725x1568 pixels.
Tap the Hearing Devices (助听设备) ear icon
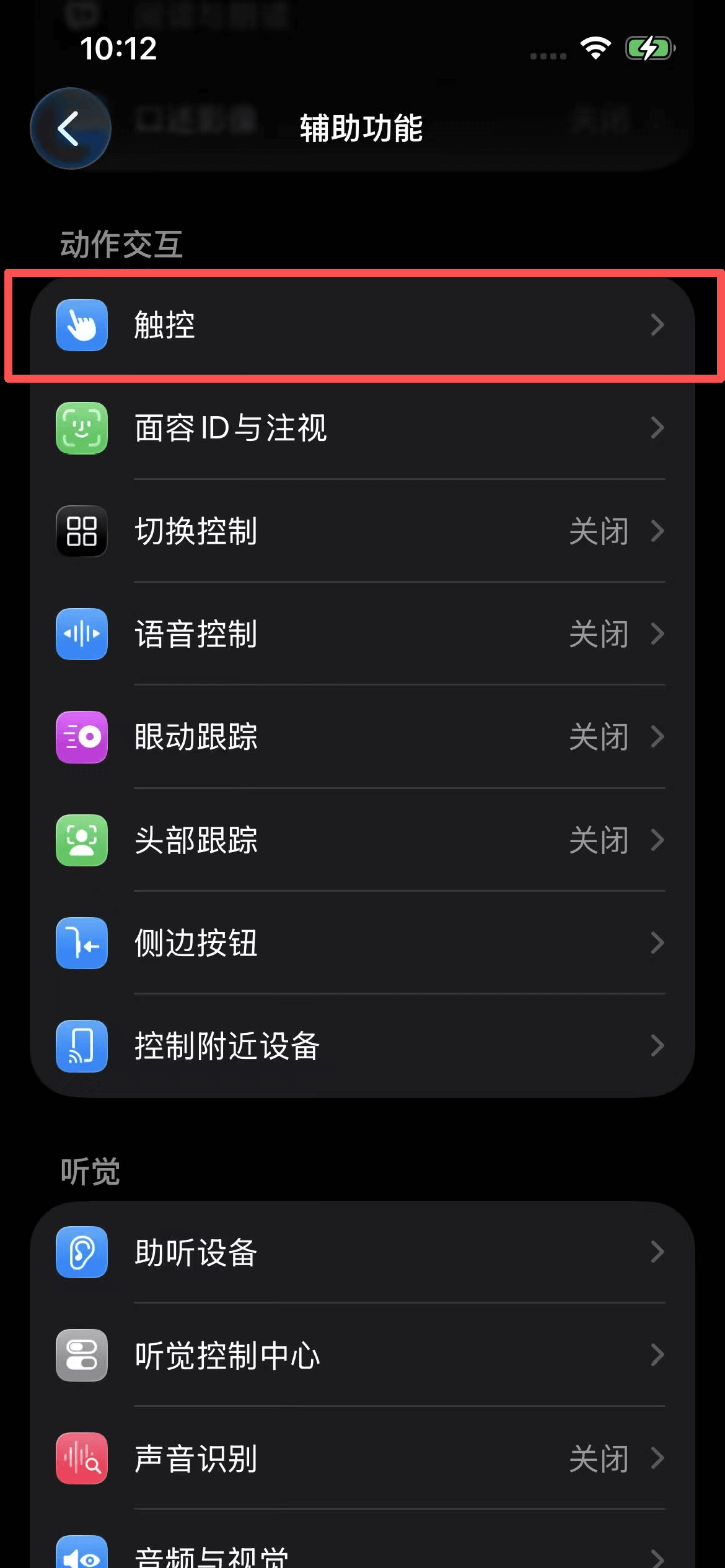(x=81, y=1252)
